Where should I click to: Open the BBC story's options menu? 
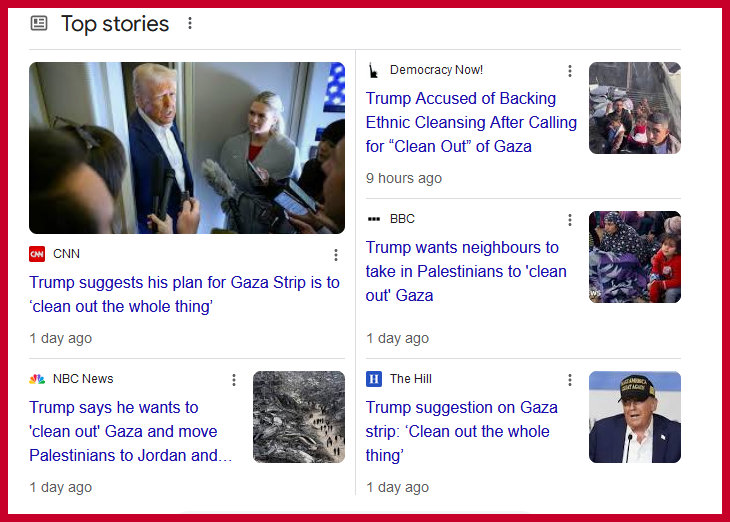pyautogui.click(x=570, y=220)
